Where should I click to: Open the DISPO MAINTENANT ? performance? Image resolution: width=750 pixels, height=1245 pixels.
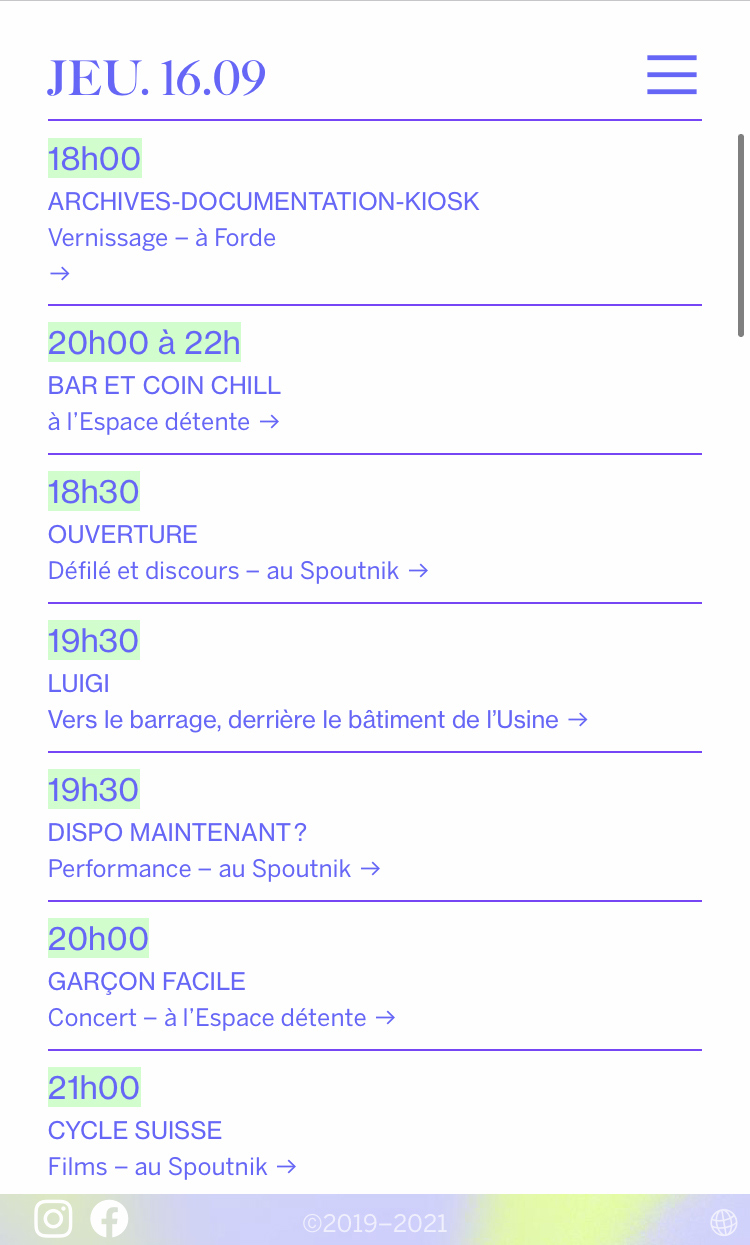375,827
